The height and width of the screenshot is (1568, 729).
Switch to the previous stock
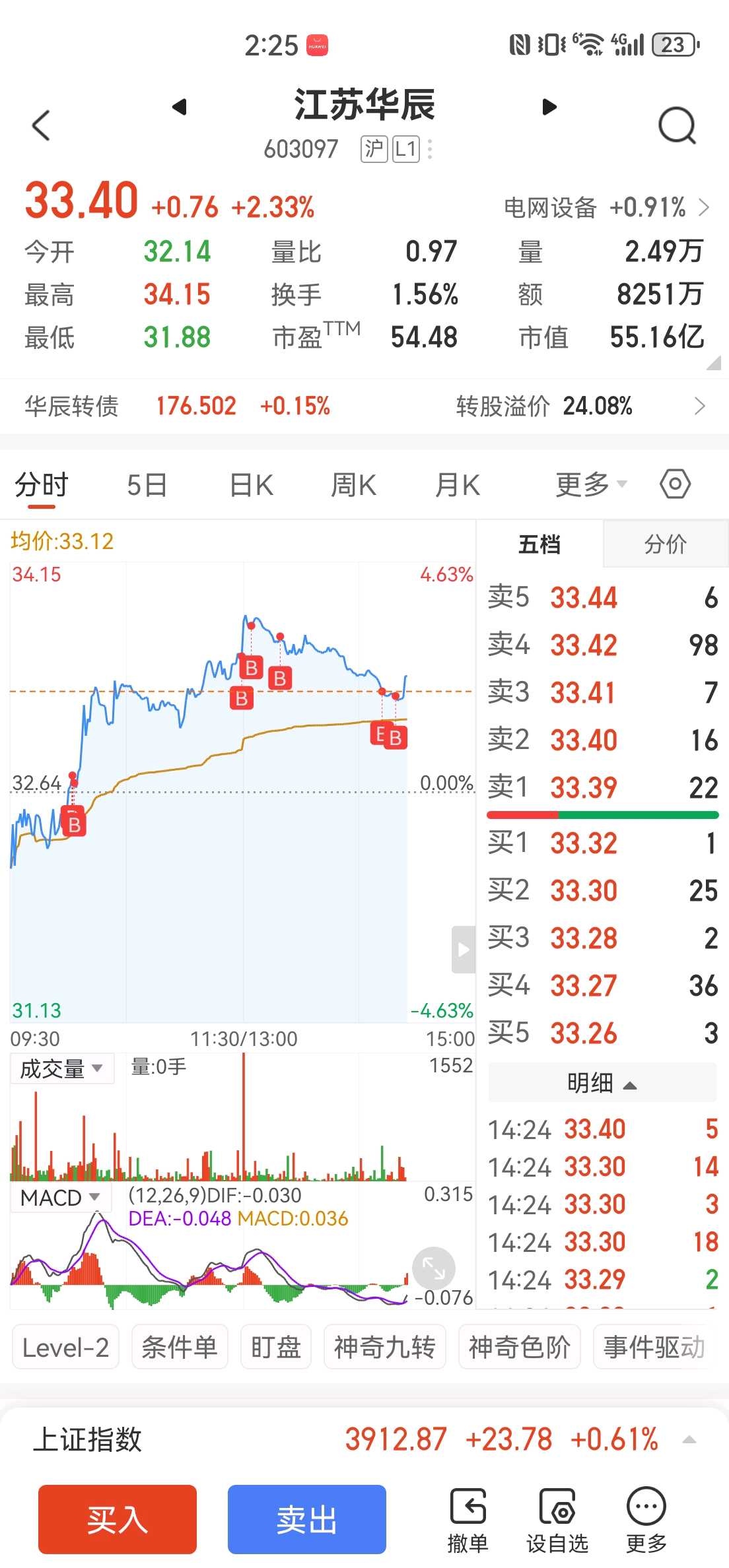pyautogui.click(x=179, y=107)
